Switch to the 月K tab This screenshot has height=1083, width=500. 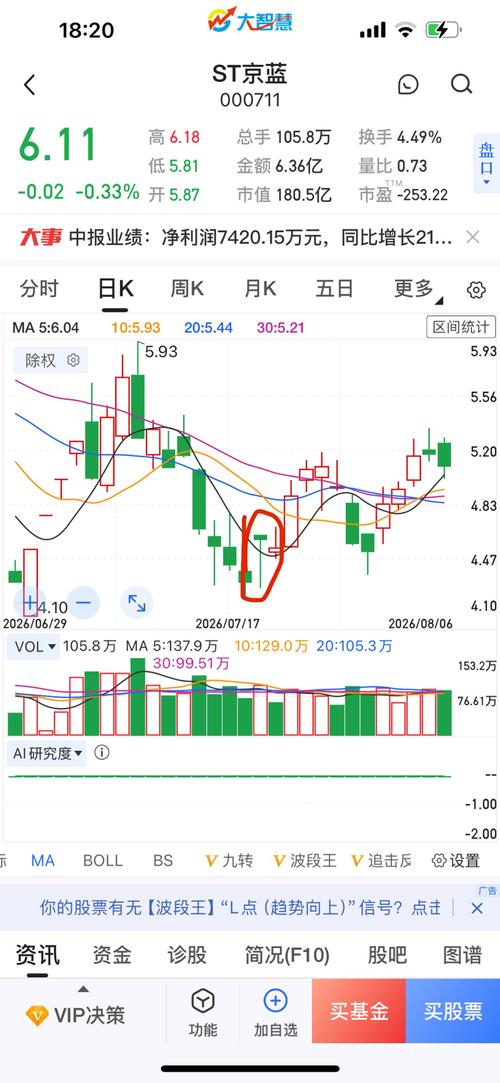point(260,289)
